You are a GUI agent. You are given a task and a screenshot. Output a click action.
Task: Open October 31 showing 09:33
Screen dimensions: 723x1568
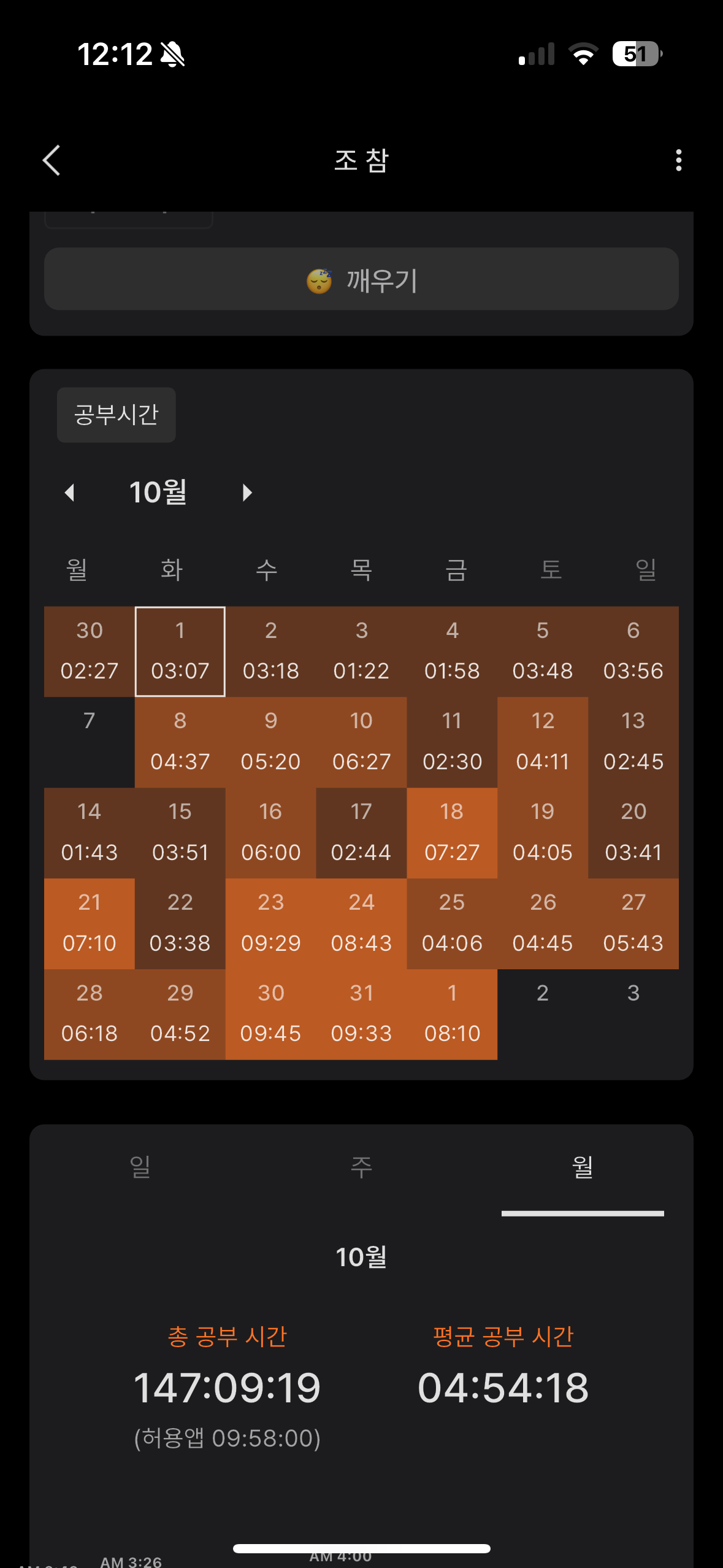tap(361, 1015)
